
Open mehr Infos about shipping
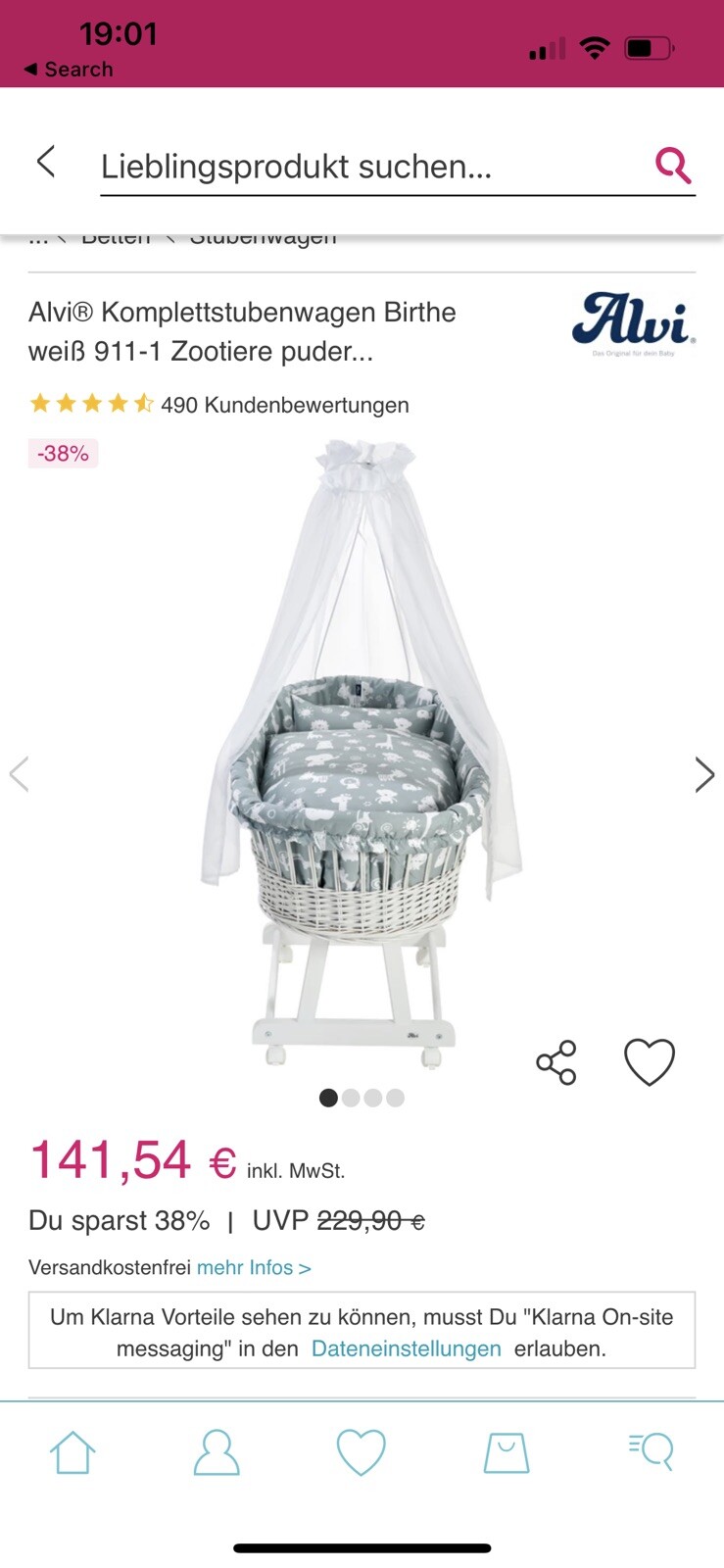pos(254,1267)
